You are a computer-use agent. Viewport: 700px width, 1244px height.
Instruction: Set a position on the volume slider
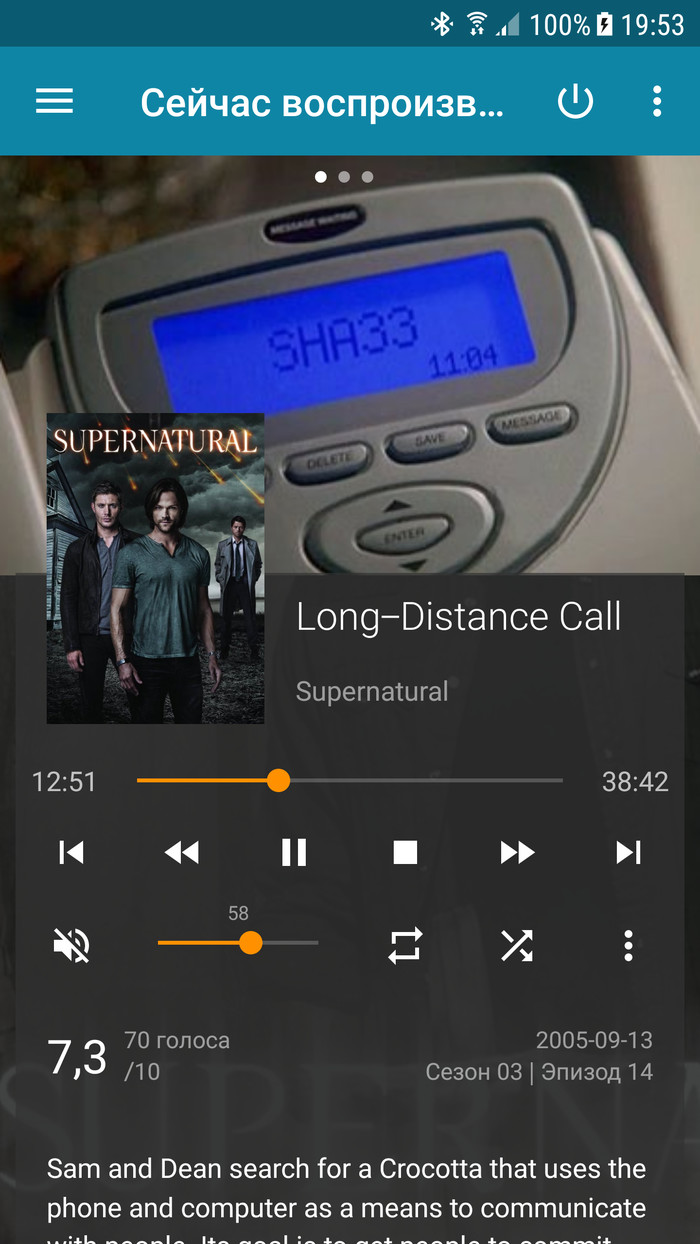pyautogui.click(x=238, y=943)
